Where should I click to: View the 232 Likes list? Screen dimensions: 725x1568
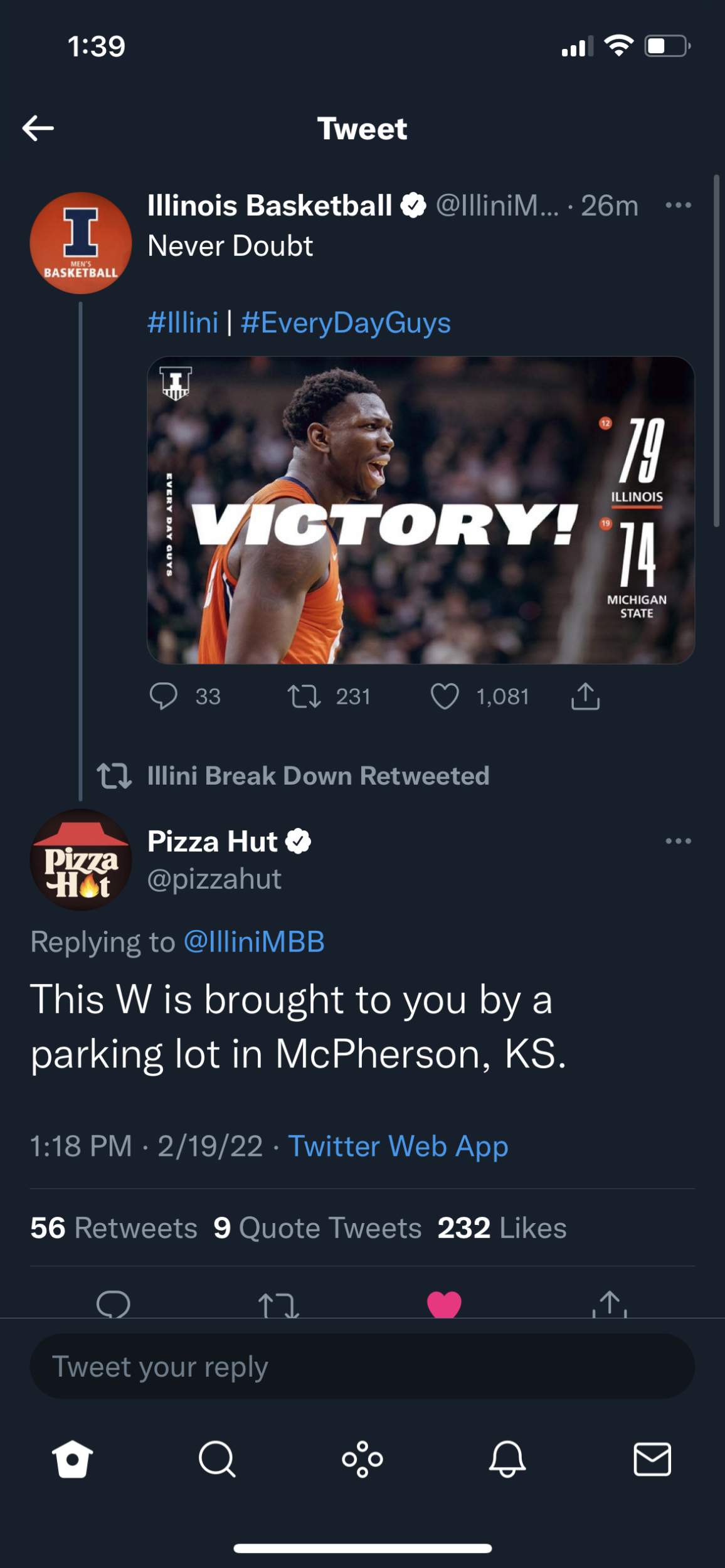(502, 1227)
